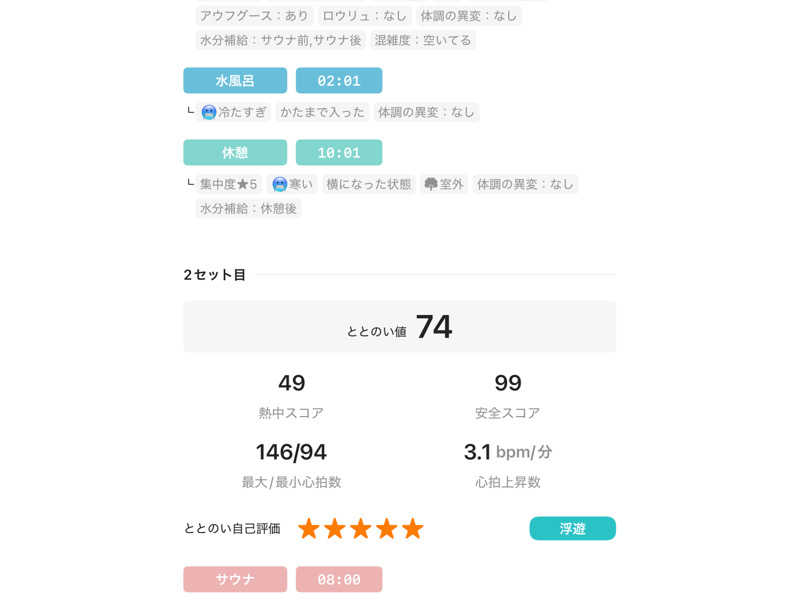
Task: Tap the 浮遊 chip
Action: (572, 528)
